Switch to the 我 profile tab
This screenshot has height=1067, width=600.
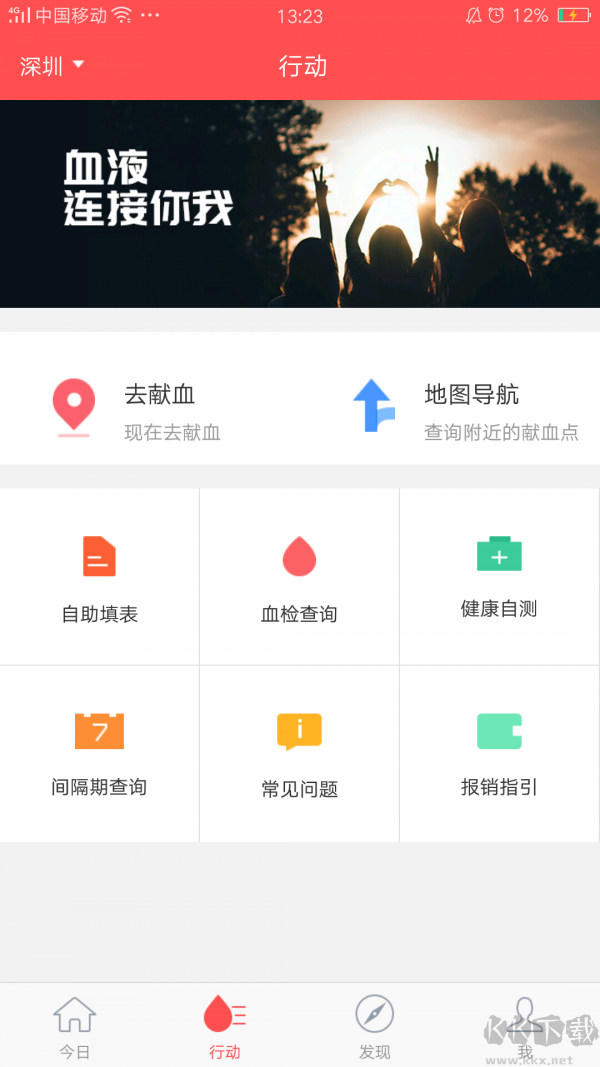click(x=525, y=1027)
